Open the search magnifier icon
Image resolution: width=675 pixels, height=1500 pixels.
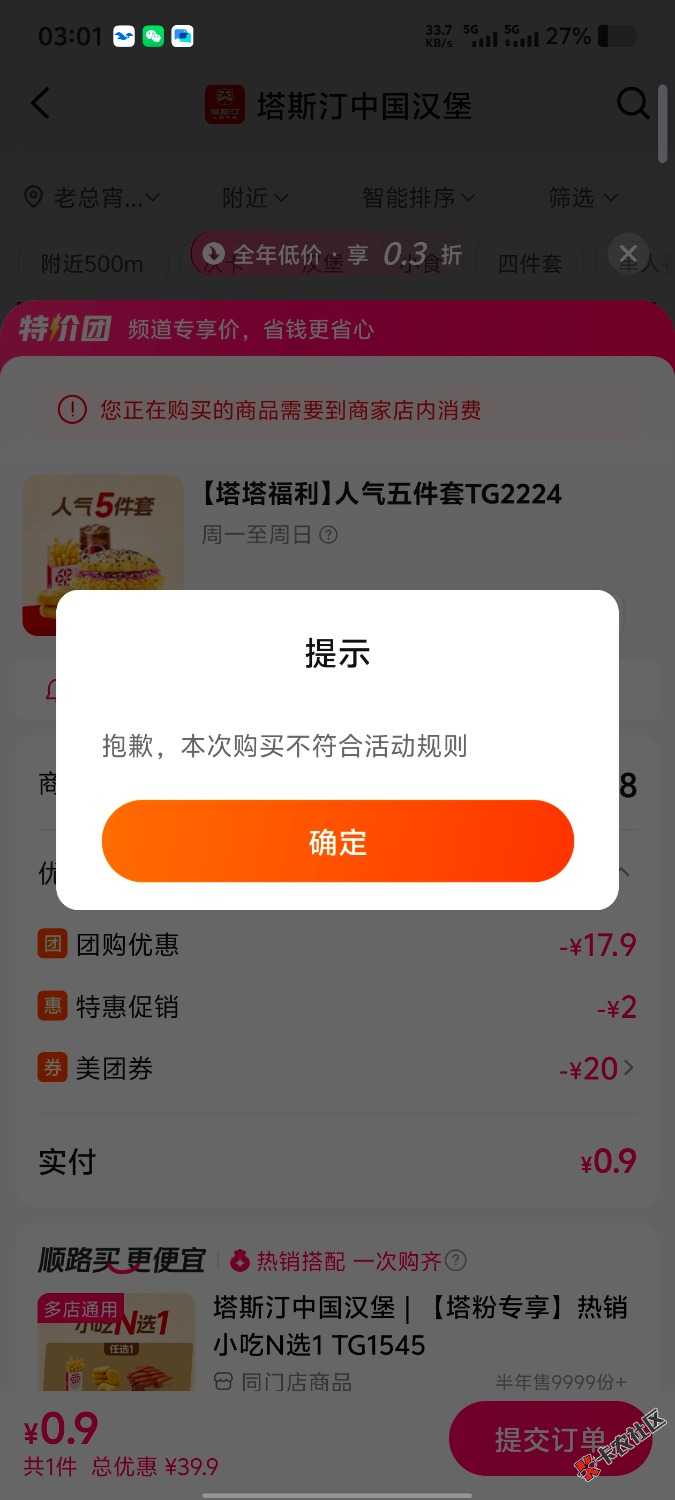point(633,103)
